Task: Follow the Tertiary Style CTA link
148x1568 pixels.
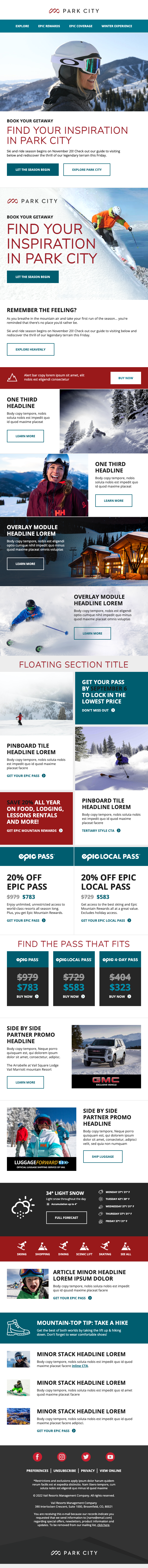Action: point(101,830)
